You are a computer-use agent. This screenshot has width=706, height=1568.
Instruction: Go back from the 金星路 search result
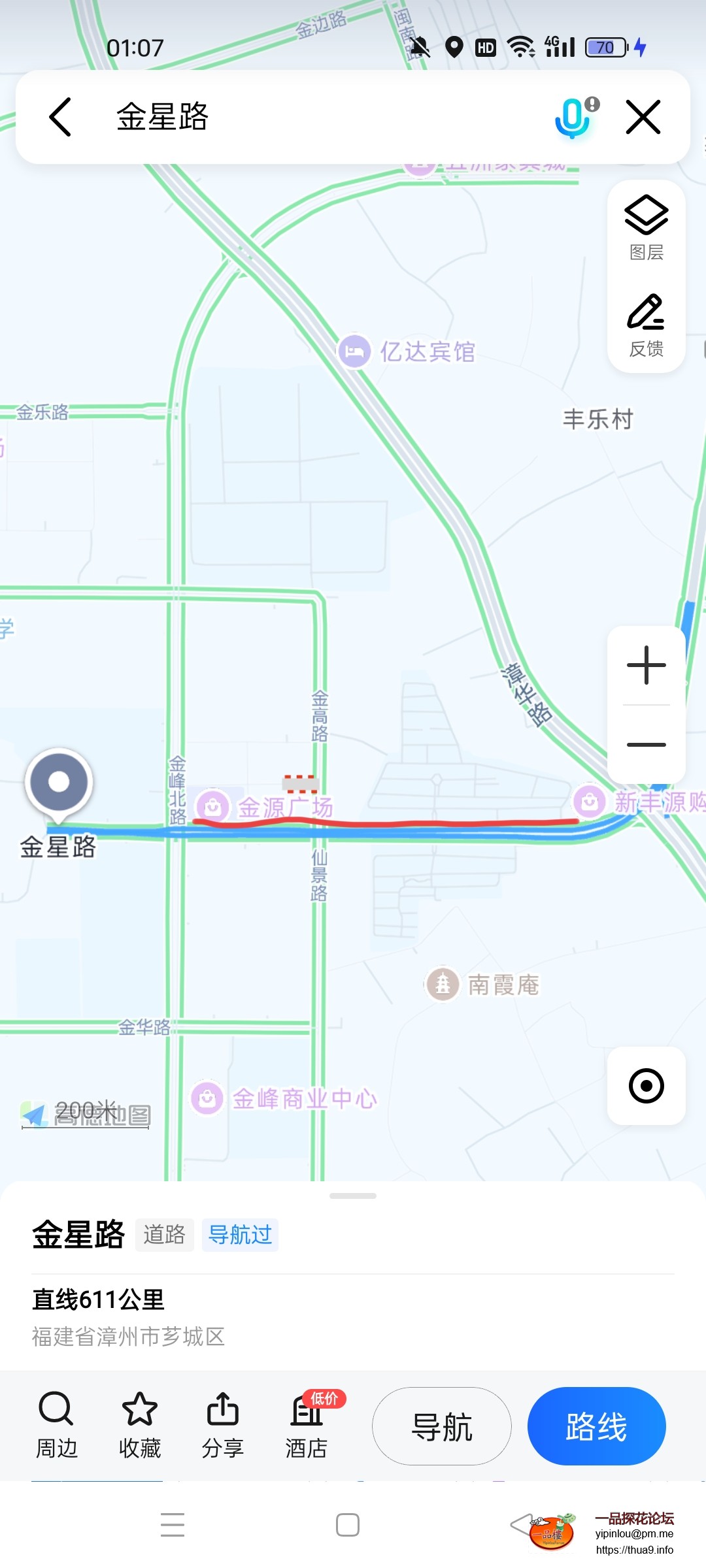tap(60, 118)
